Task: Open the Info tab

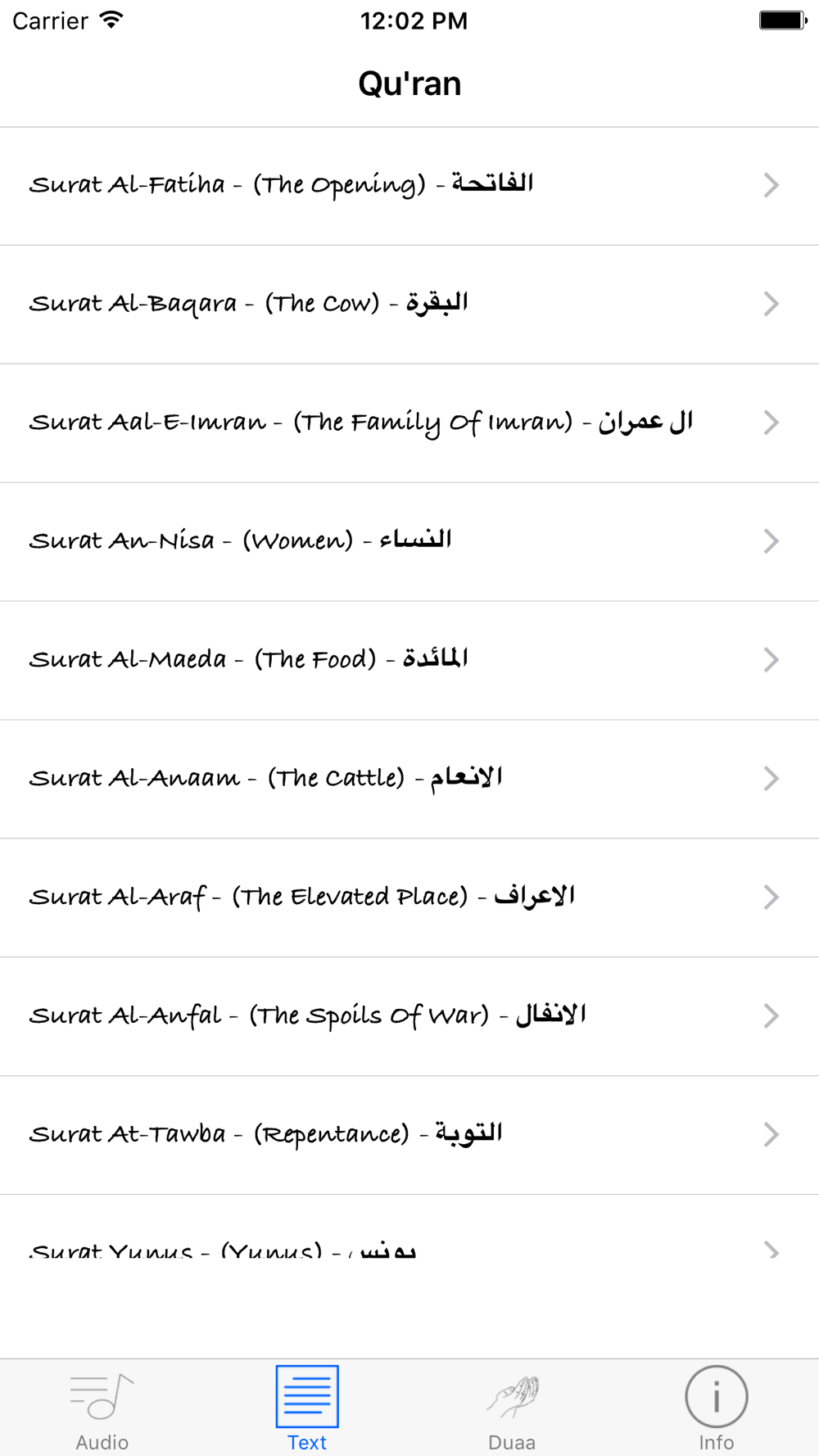Action: coord(717,1409)
